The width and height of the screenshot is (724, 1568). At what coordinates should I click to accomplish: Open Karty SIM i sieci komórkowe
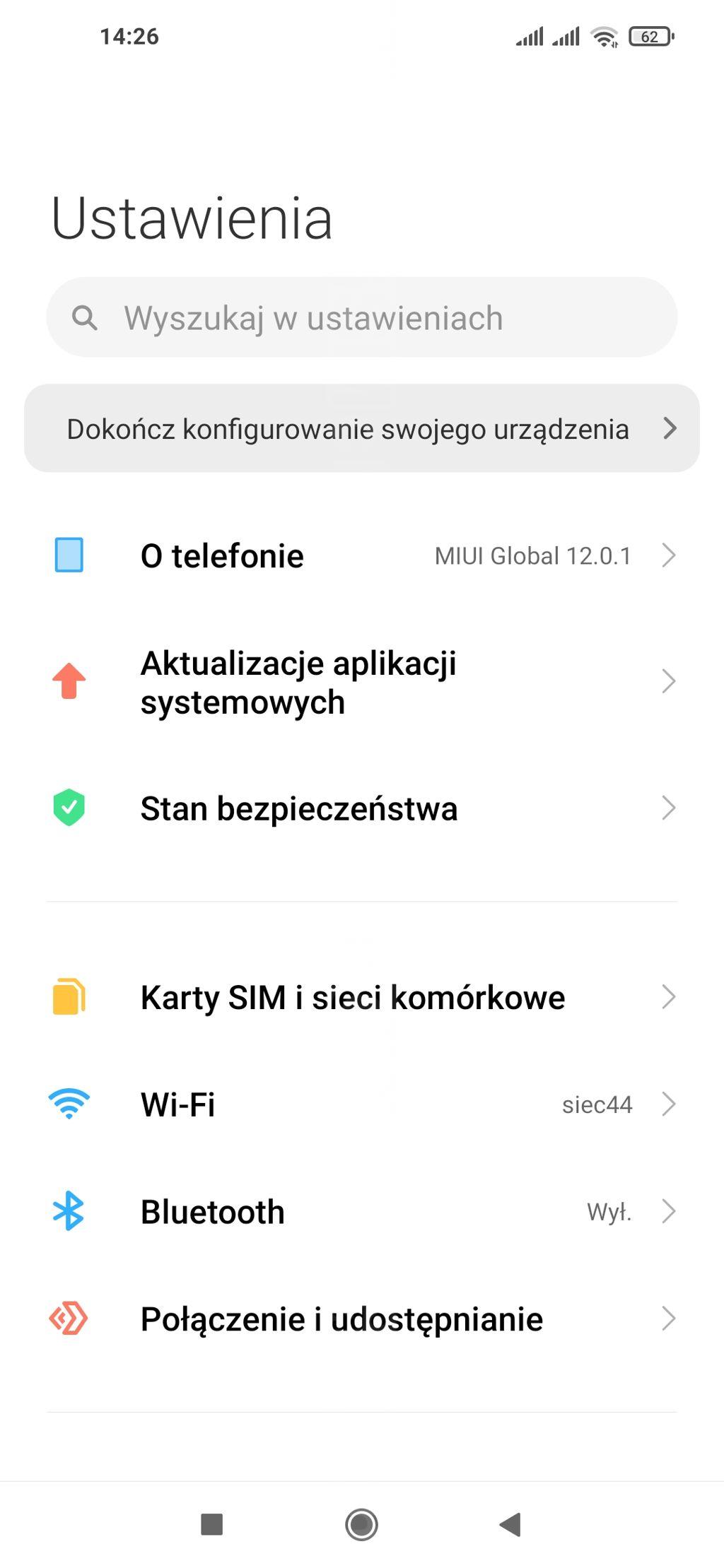361,997
